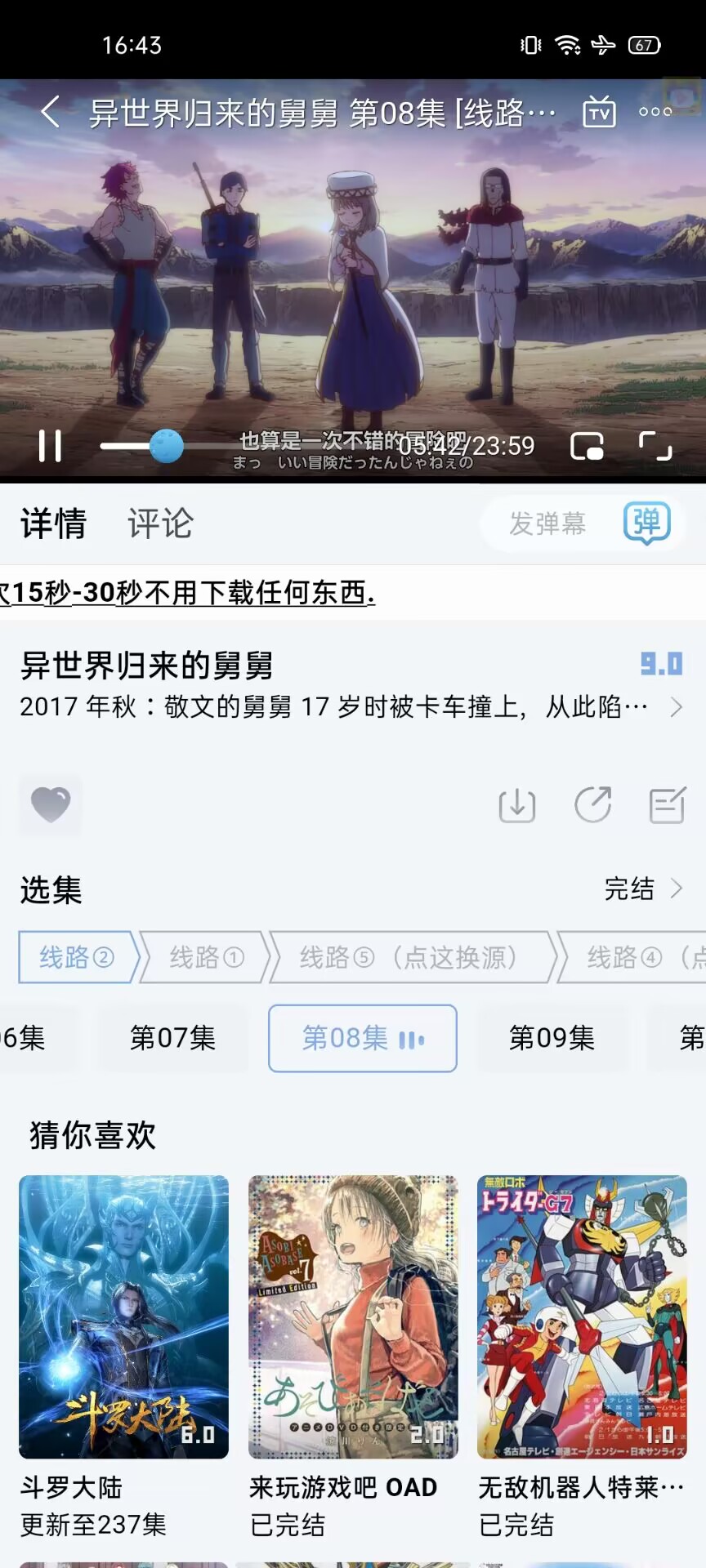706x1568 pixels.
Task: Open 来玩游戏吧 OAD recommendation
Action: [353, 1316]
